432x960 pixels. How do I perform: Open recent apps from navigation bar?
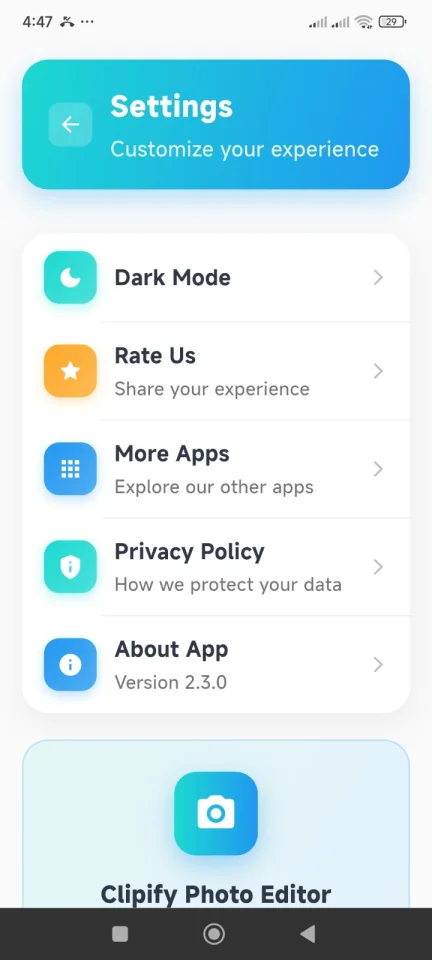pos(120,934)
